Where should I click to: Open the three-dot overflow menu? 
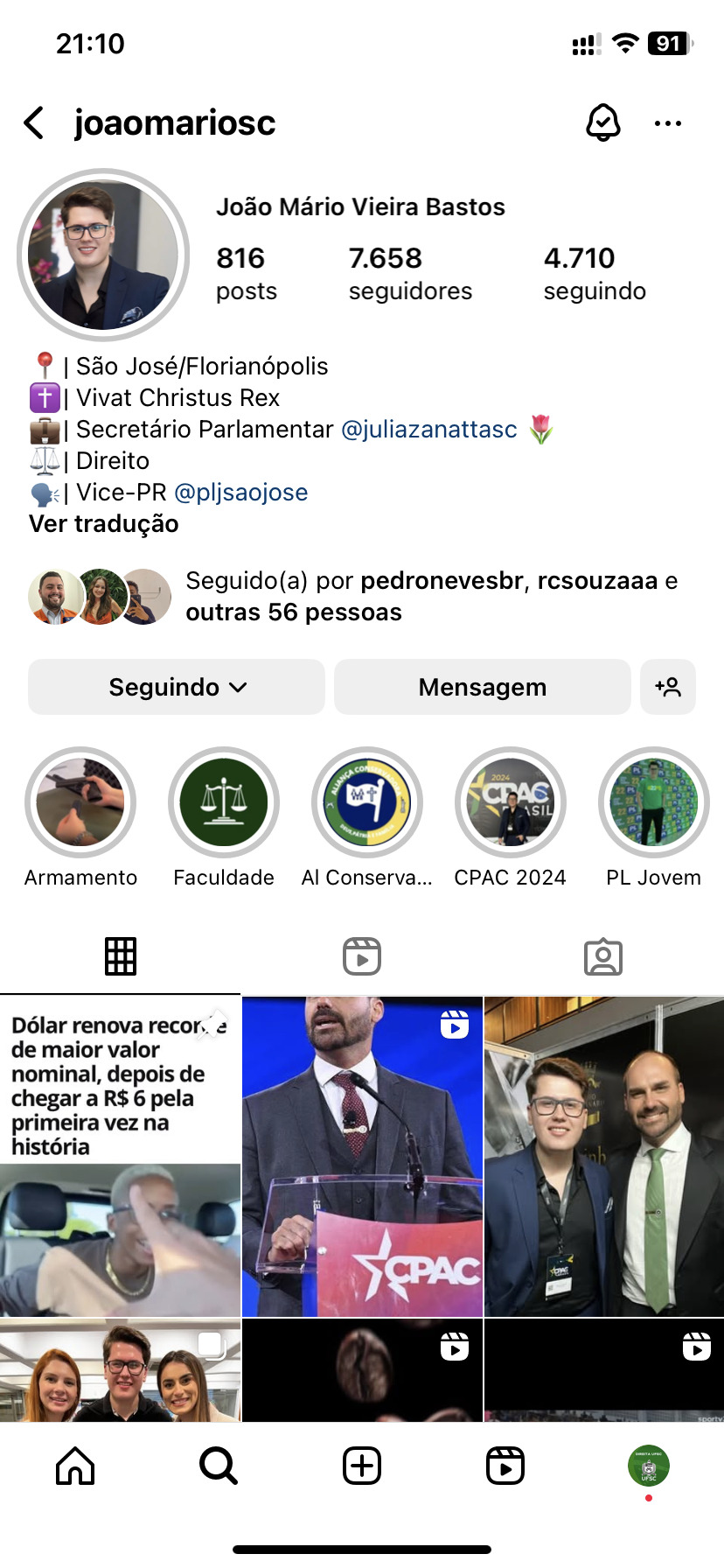(x=667, y=123)
